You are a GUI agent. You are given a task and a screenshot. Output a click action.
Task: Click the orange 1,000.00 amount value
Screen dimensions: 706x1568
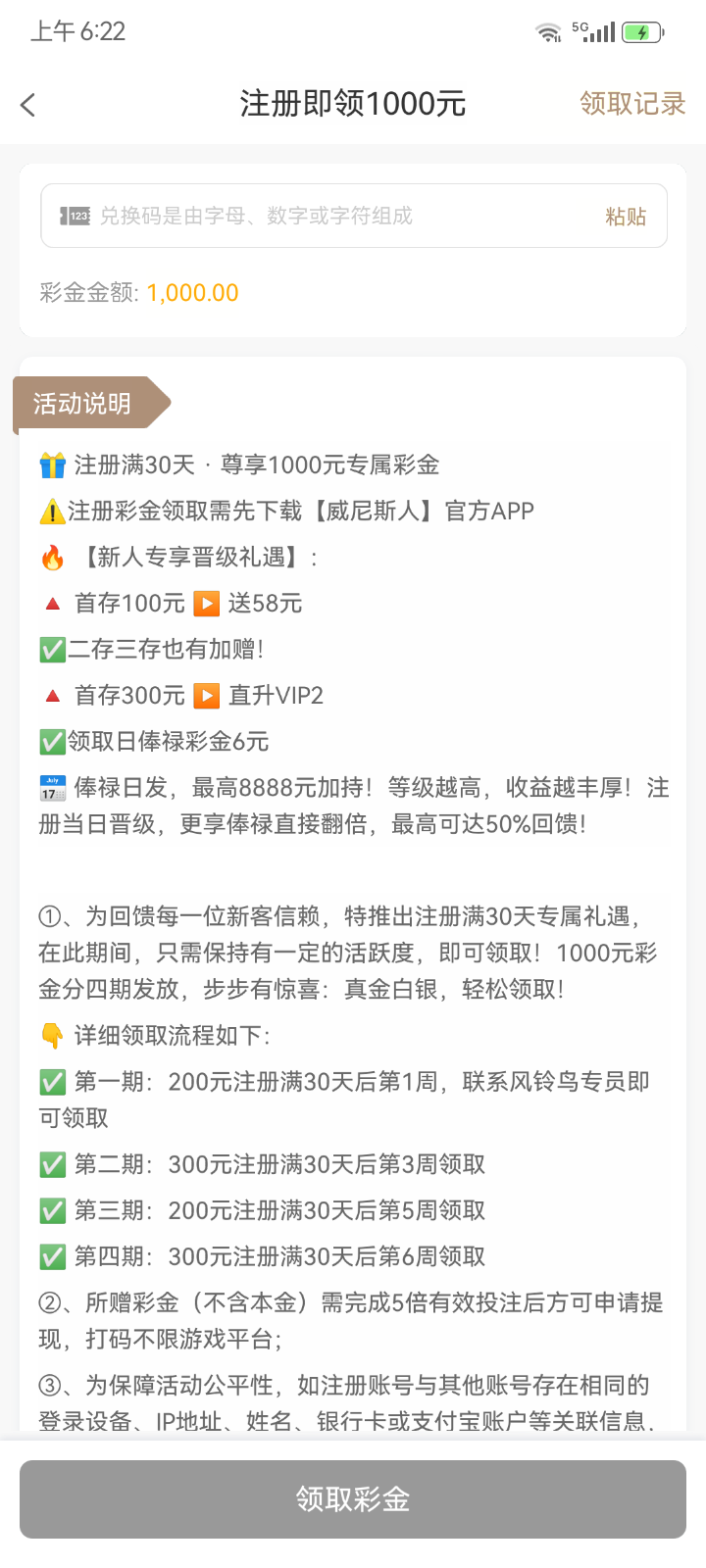tap(192, 291)
